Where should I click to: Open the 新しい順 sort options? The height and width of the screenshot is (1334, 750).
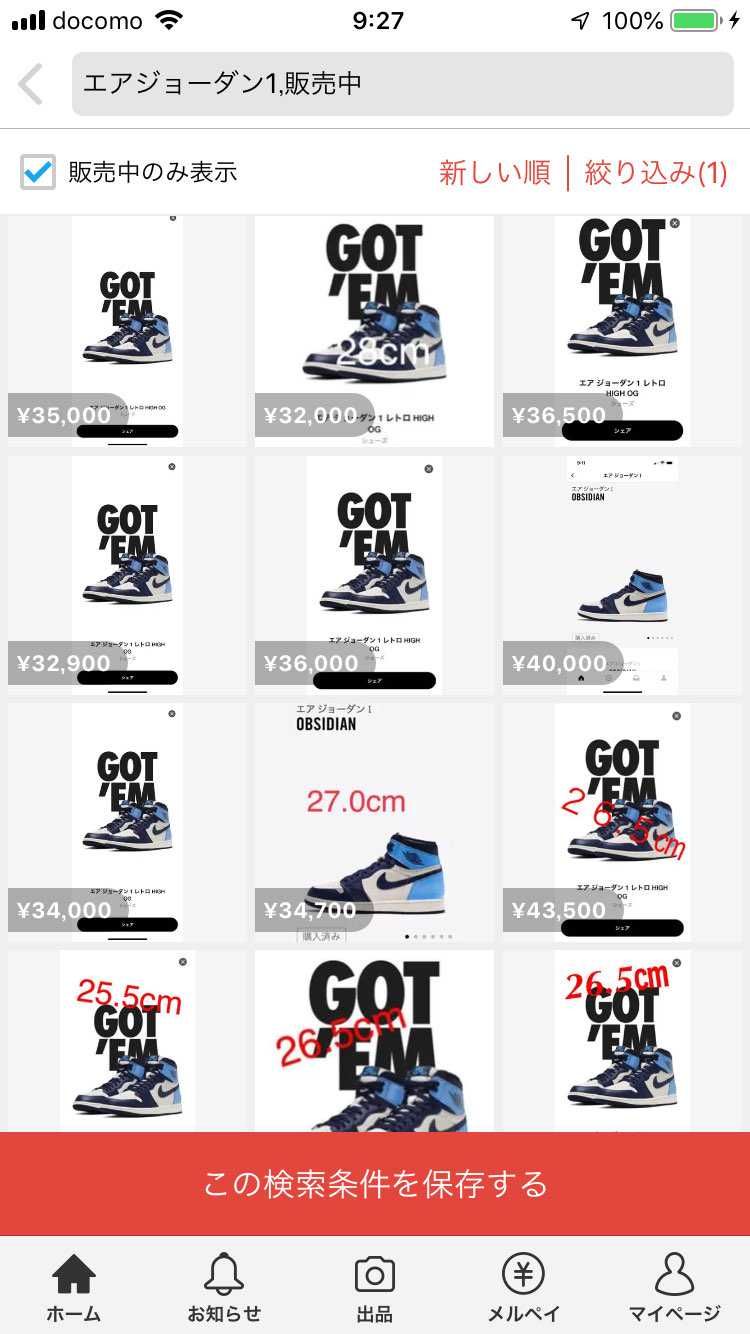tap(495, 172)
